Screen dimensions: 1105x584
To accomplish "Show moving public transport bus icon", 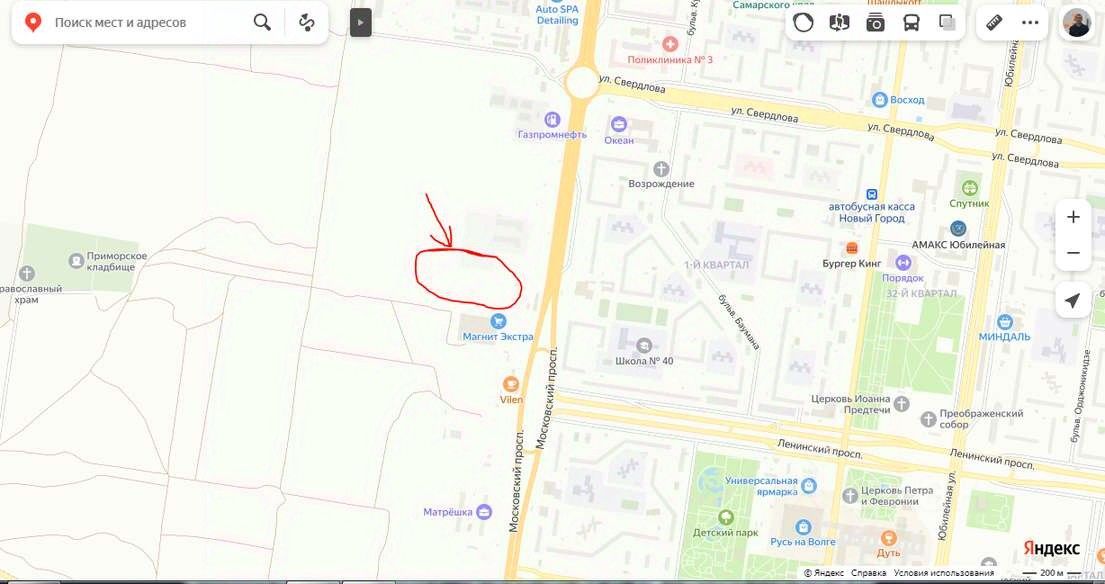I will (911, 22).
